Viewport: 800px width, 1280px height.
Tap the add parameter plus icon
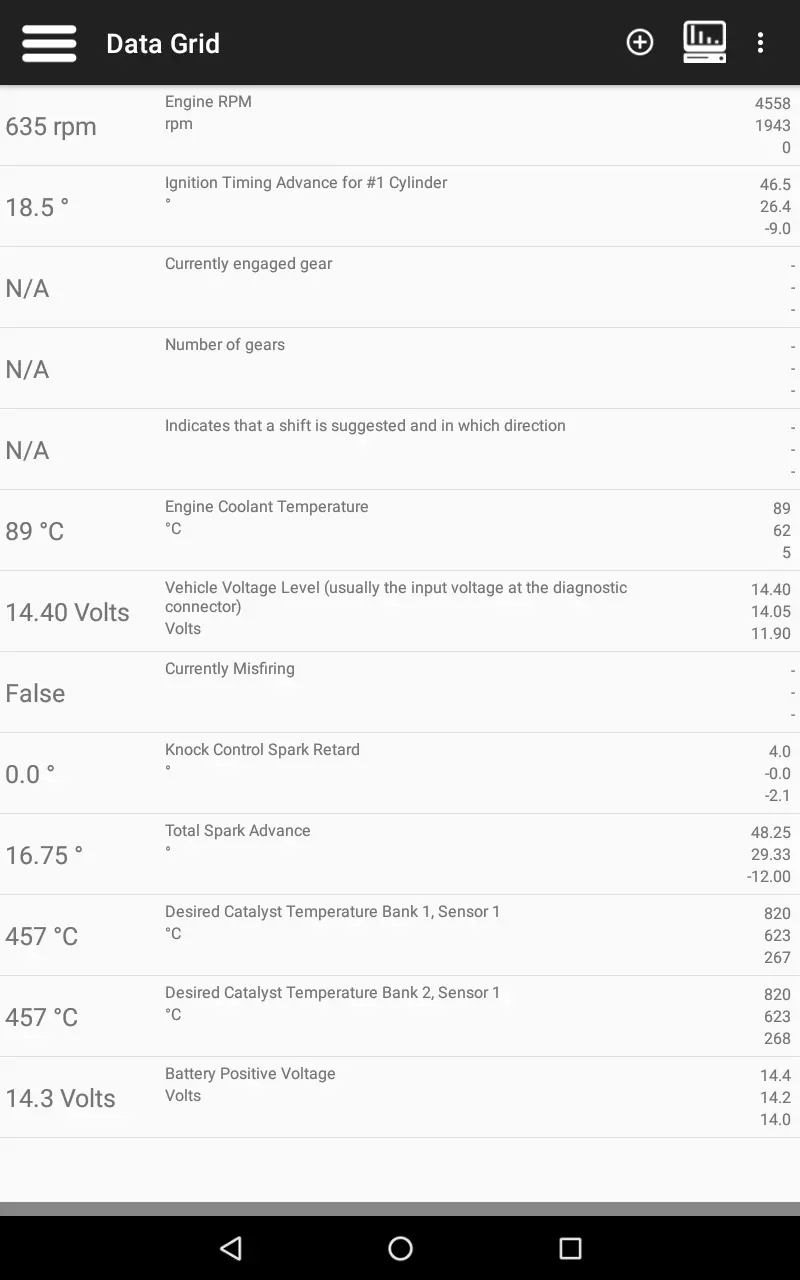click(640, 42)
